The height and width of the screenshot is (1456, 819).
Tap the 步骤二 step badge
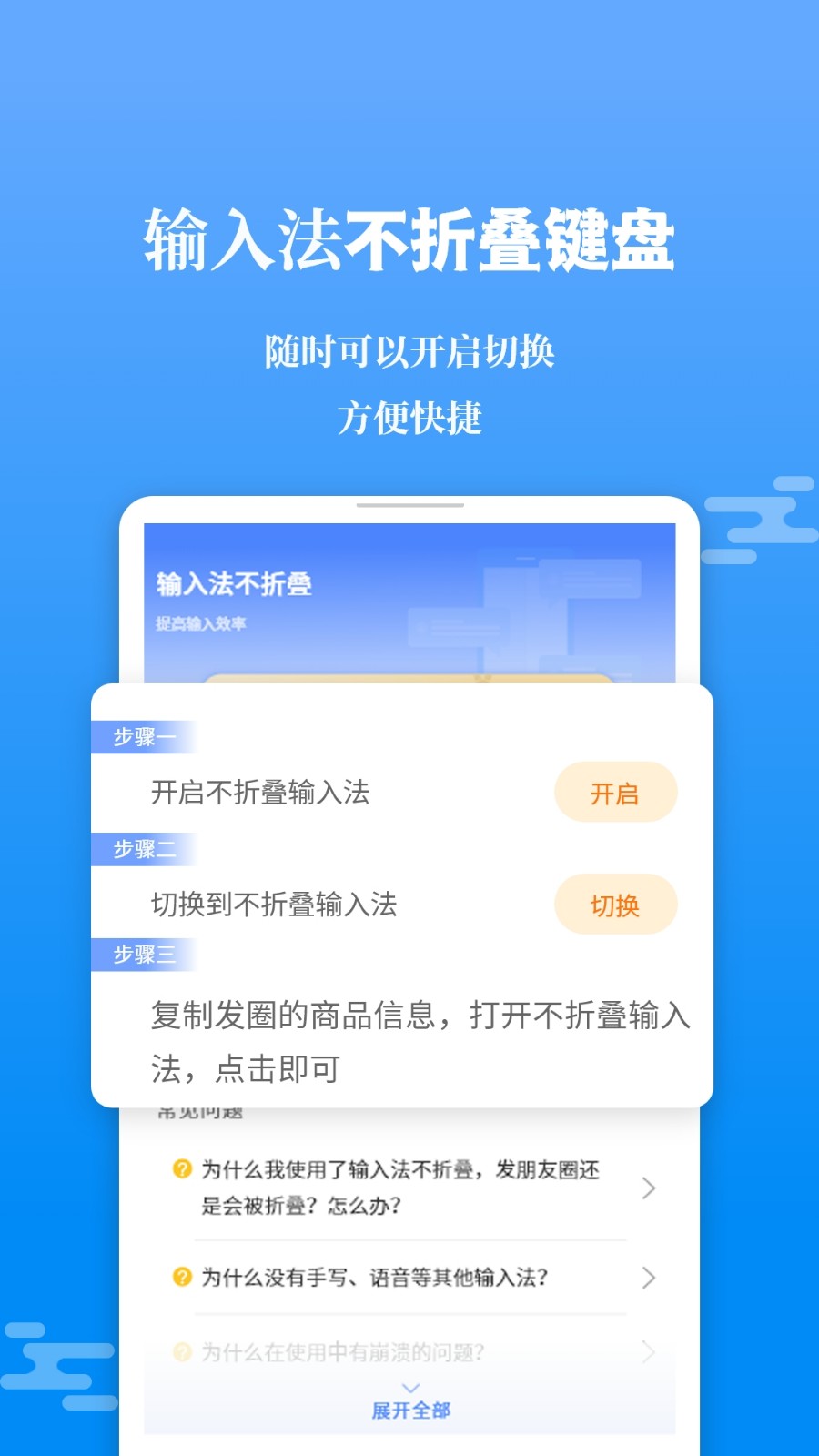tap(141, 848)
